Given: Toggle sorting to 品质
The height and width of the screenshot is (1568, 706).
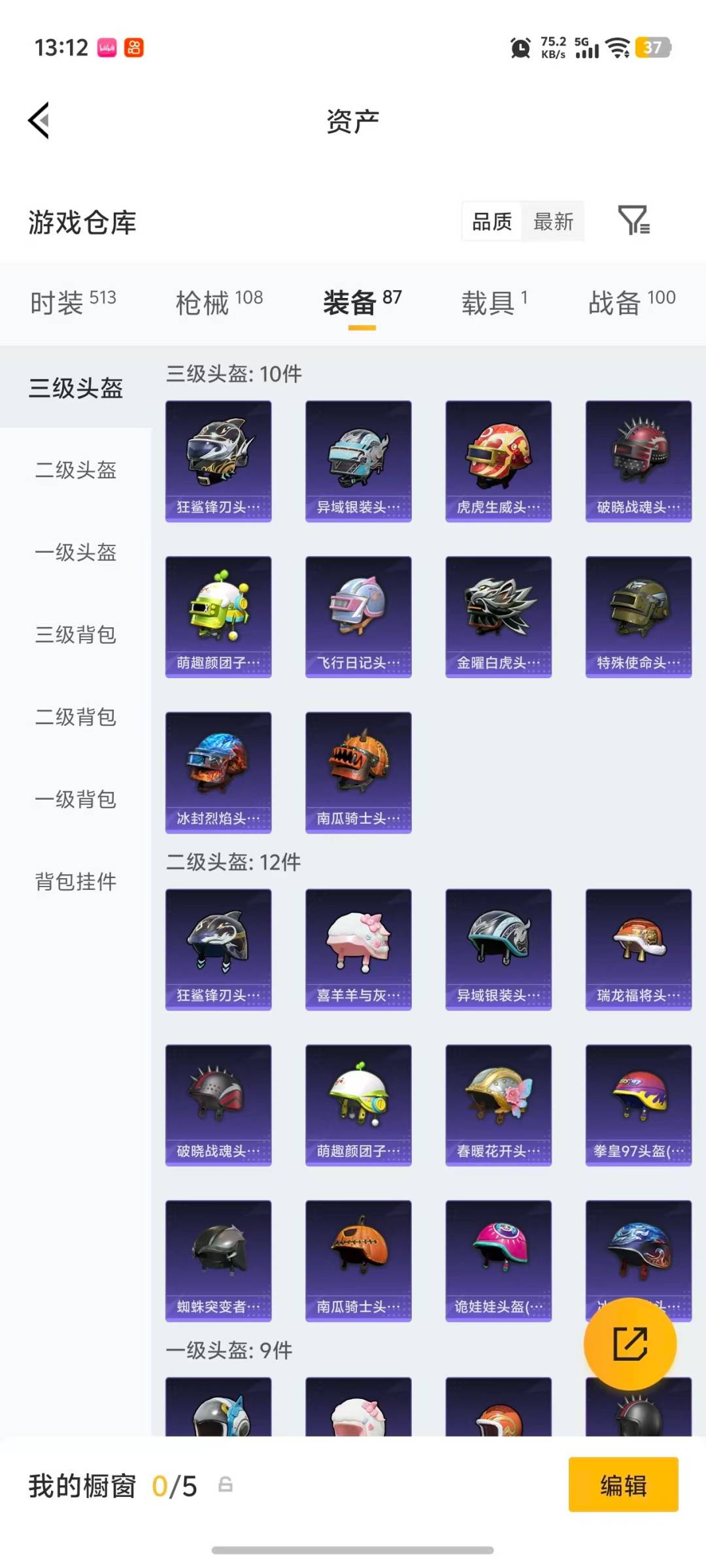Looking at the screenshot, I should (490, 222).
